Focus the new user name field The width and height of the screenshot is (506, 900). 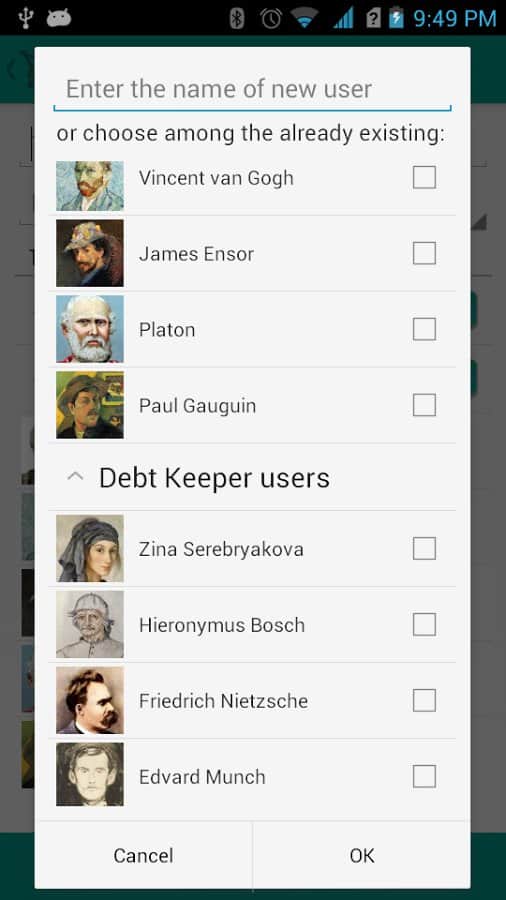coord(252,89)
